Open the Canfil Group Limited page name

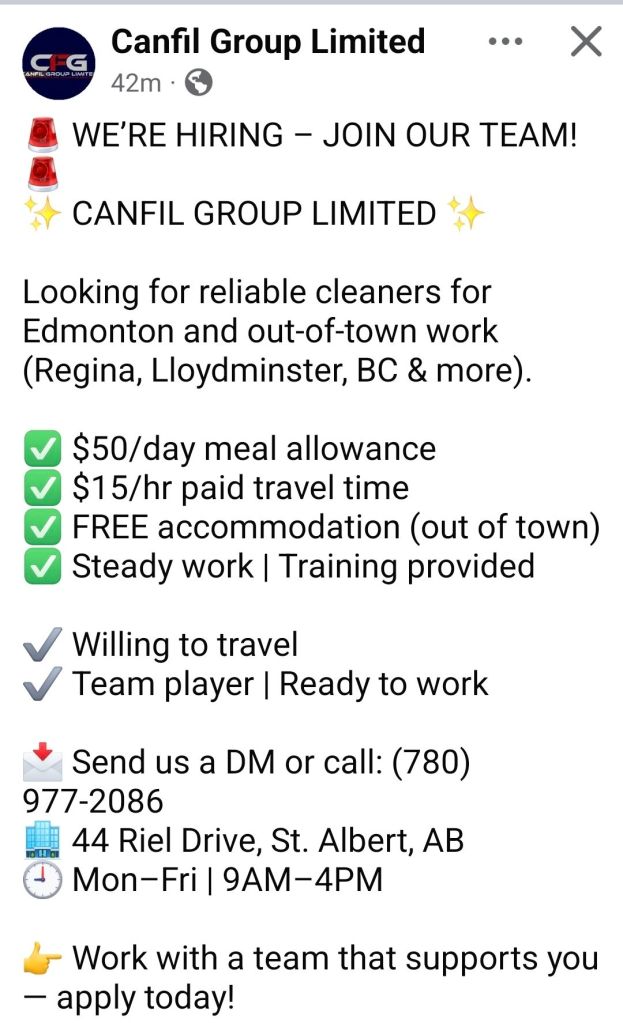[x=267, y=42]
